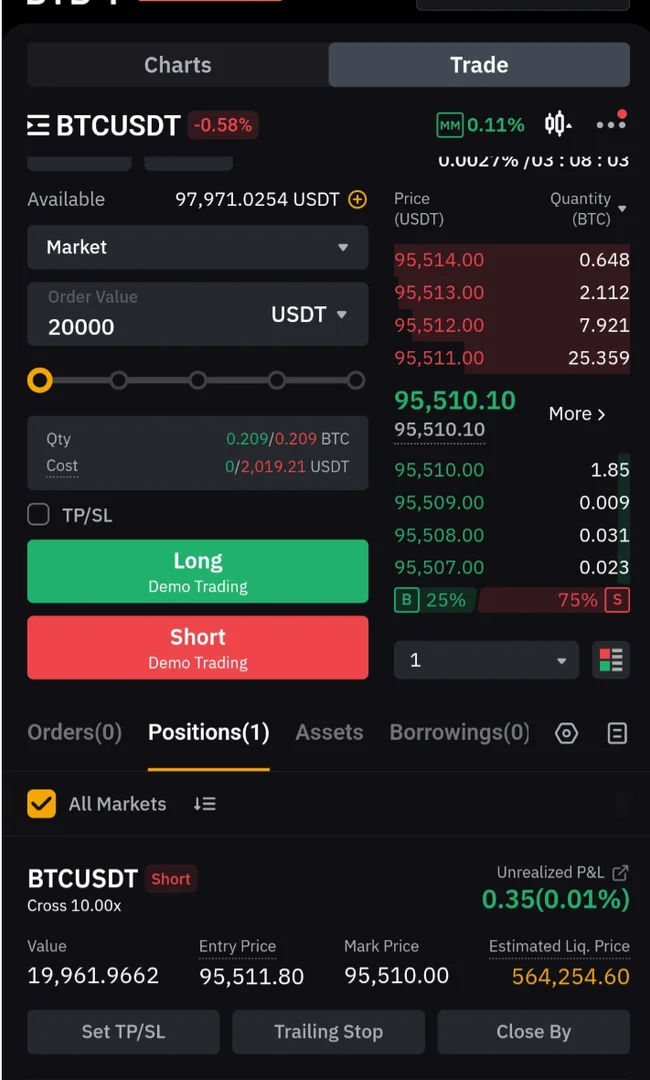Open the three-dot more options menu
Screen dimensions: 650x1080
coord(610,124)
